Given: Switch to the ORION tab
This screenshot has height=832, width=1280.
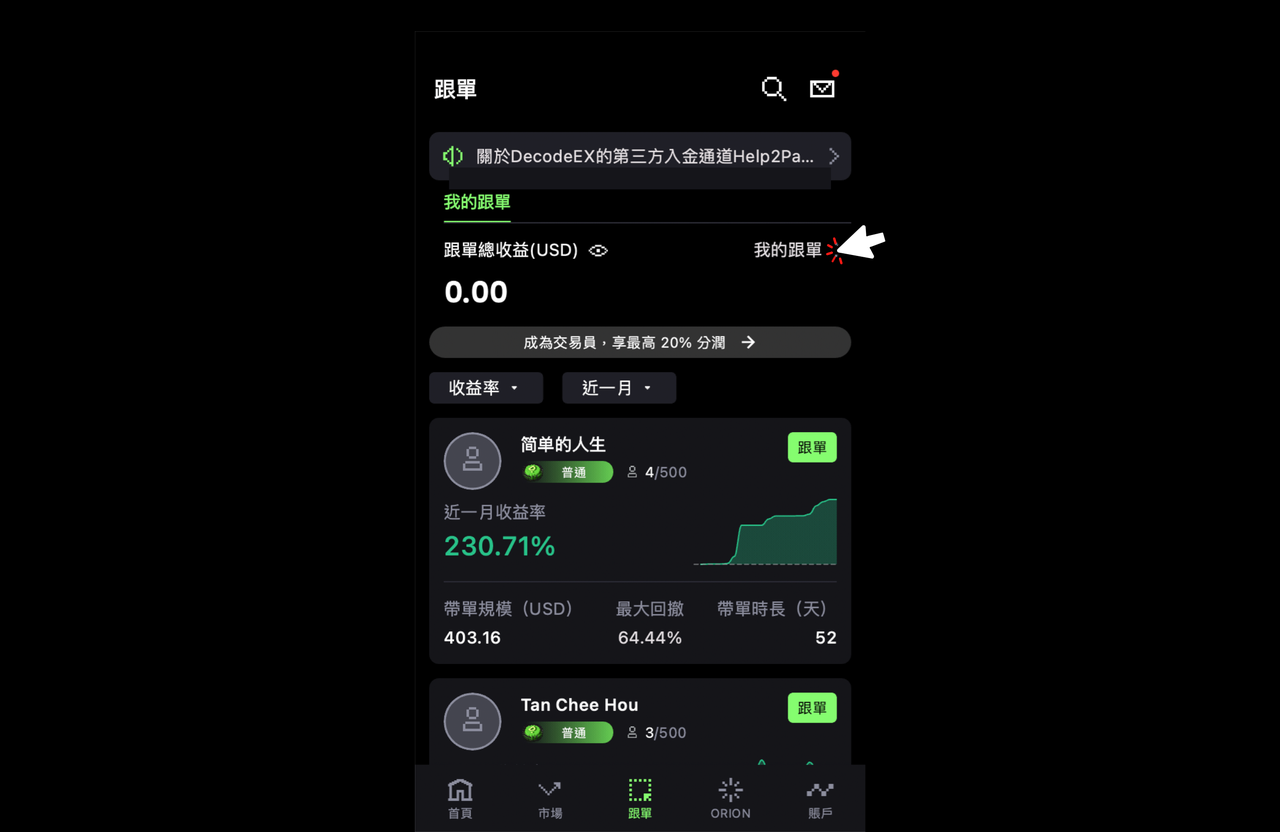Looking at the screenshot, I should [x=730, y=799].
